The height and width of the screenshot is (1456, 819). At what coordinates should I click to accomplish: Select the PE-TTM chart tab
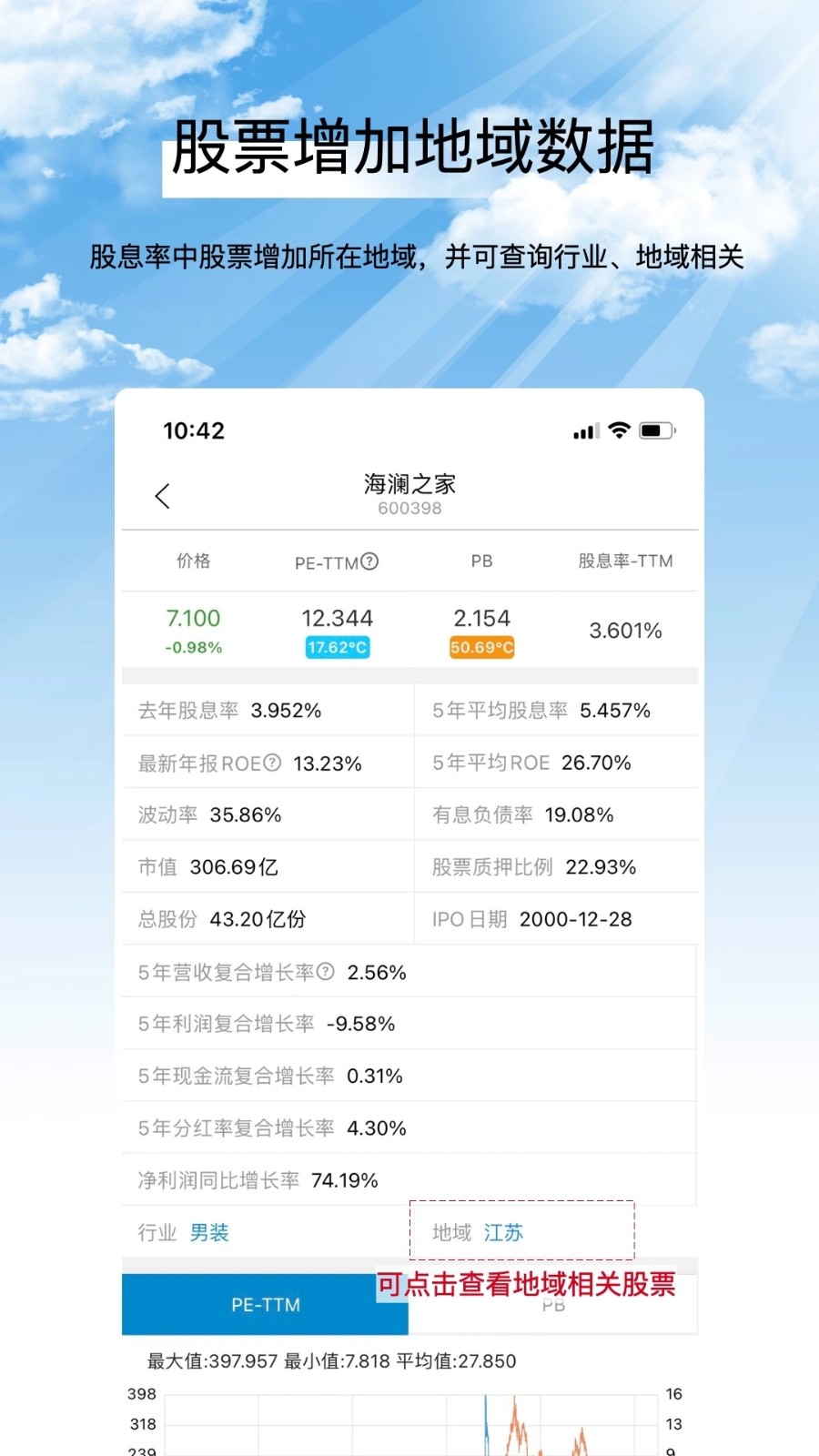tap(265, 1303)
